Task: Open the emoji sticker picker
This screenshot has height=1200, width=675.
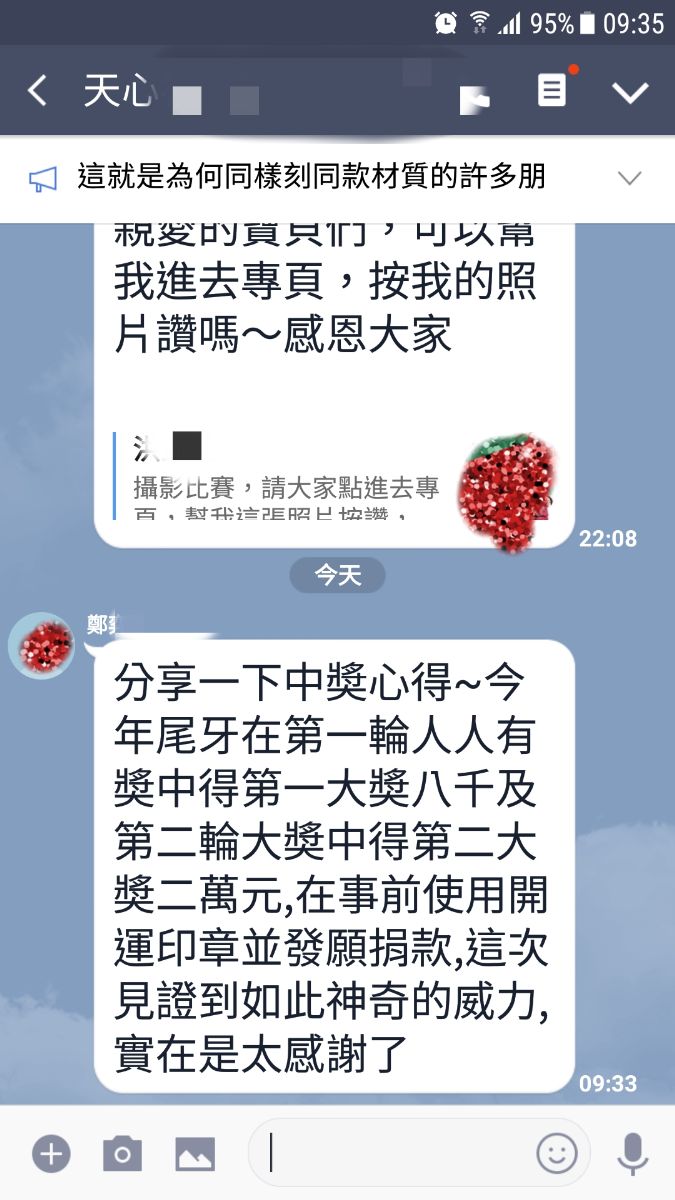Action: pyautogui.click(x=557, y=1155)
